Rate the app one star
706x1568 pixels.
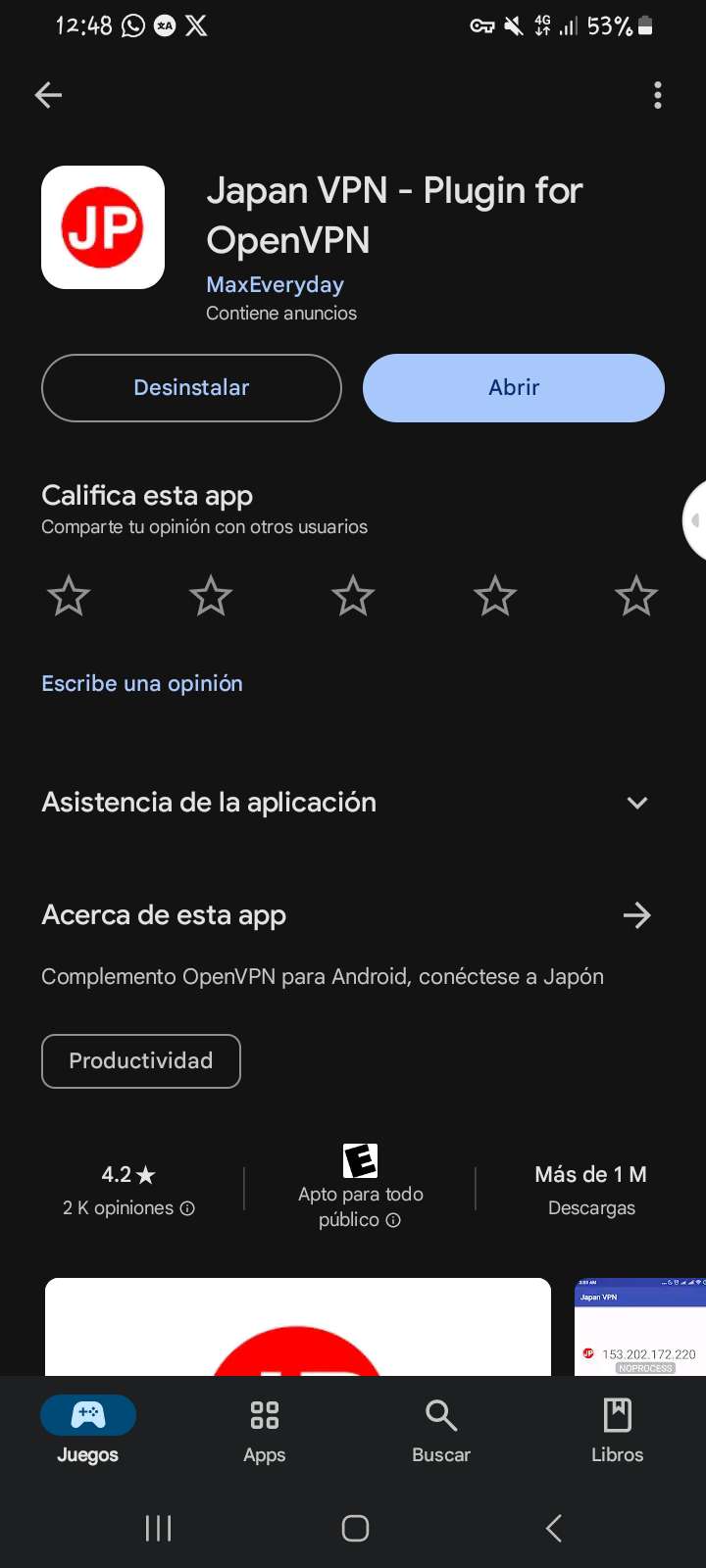point(69,596)
